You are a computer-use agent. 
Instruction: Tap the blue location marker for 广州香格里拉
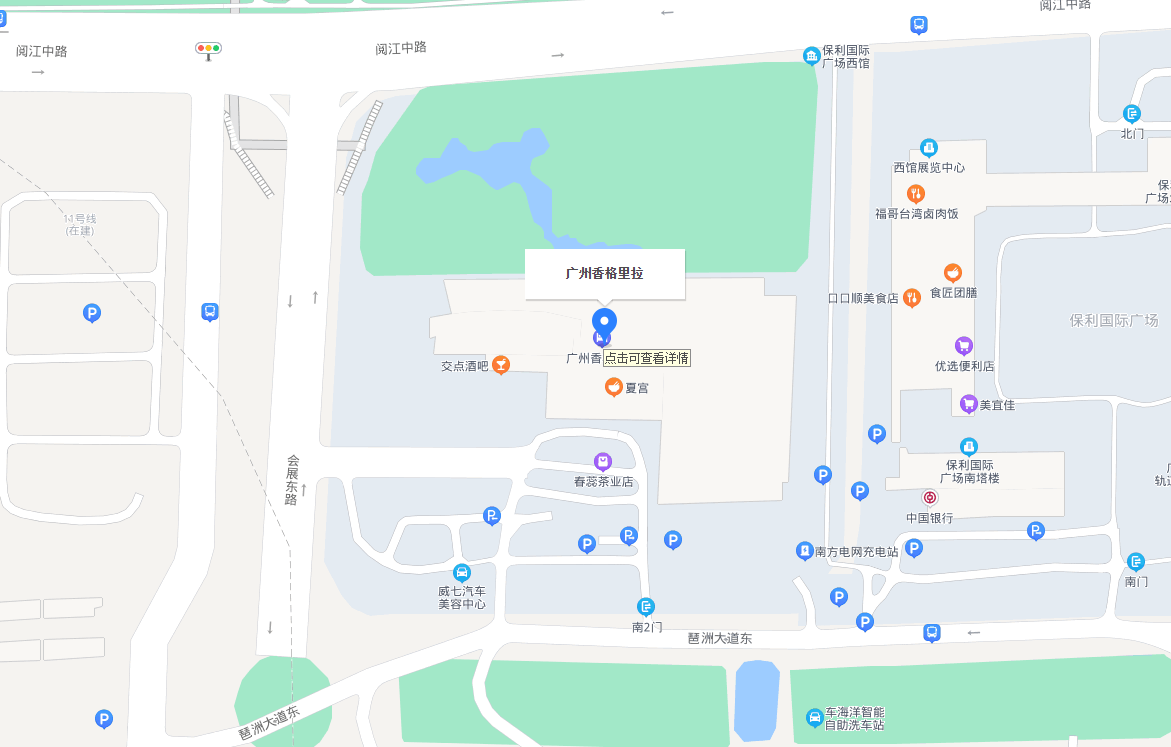pos(604,323)
